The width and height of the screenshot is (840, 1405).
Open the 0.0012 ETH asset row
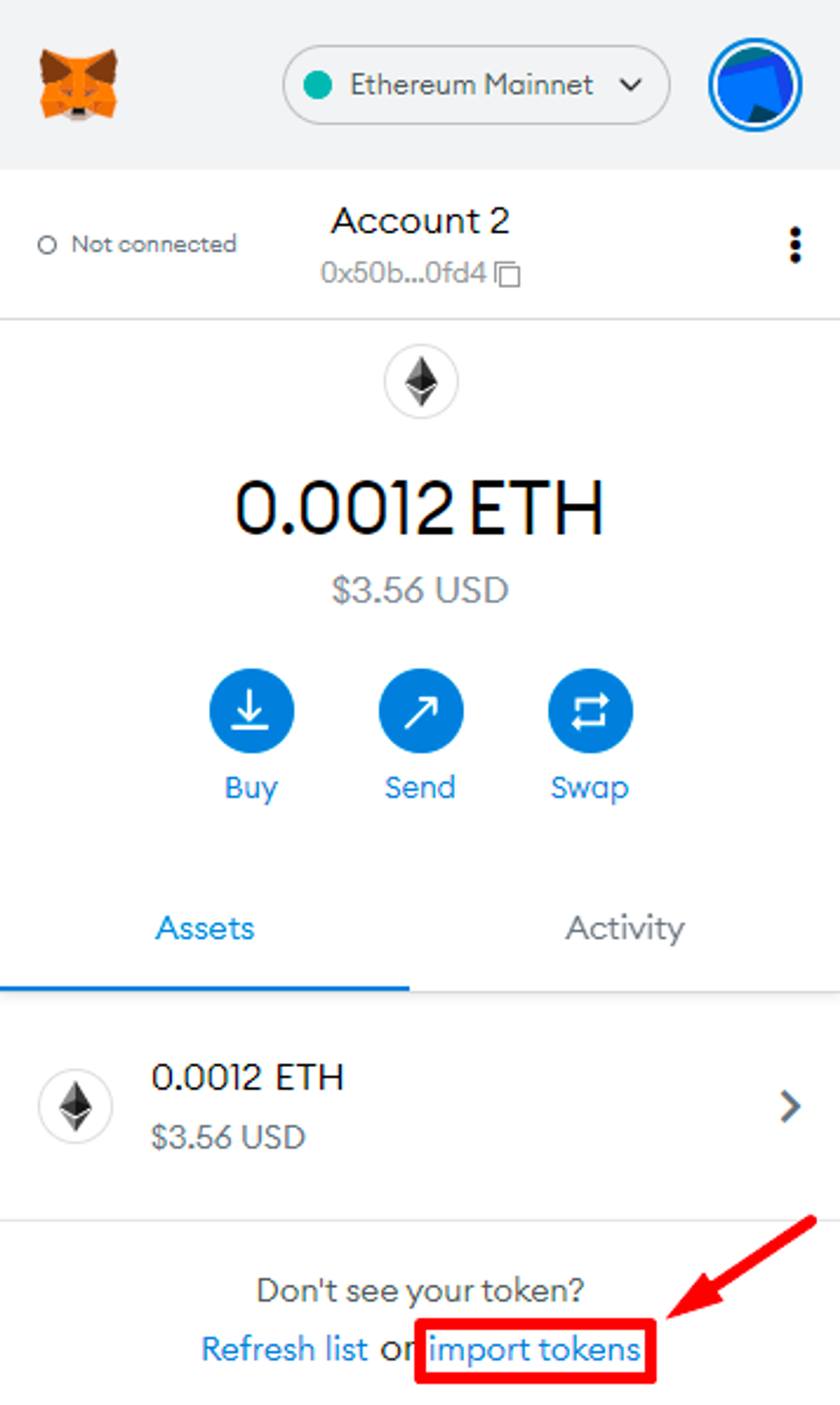tap(420, 1106)
